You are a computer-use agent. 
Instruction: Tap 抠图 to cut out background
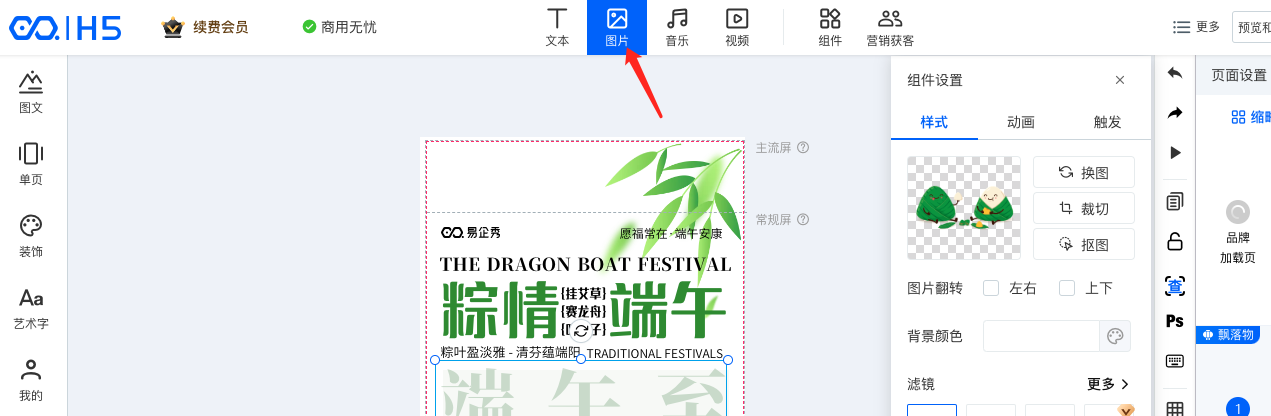coord(1084,244)
